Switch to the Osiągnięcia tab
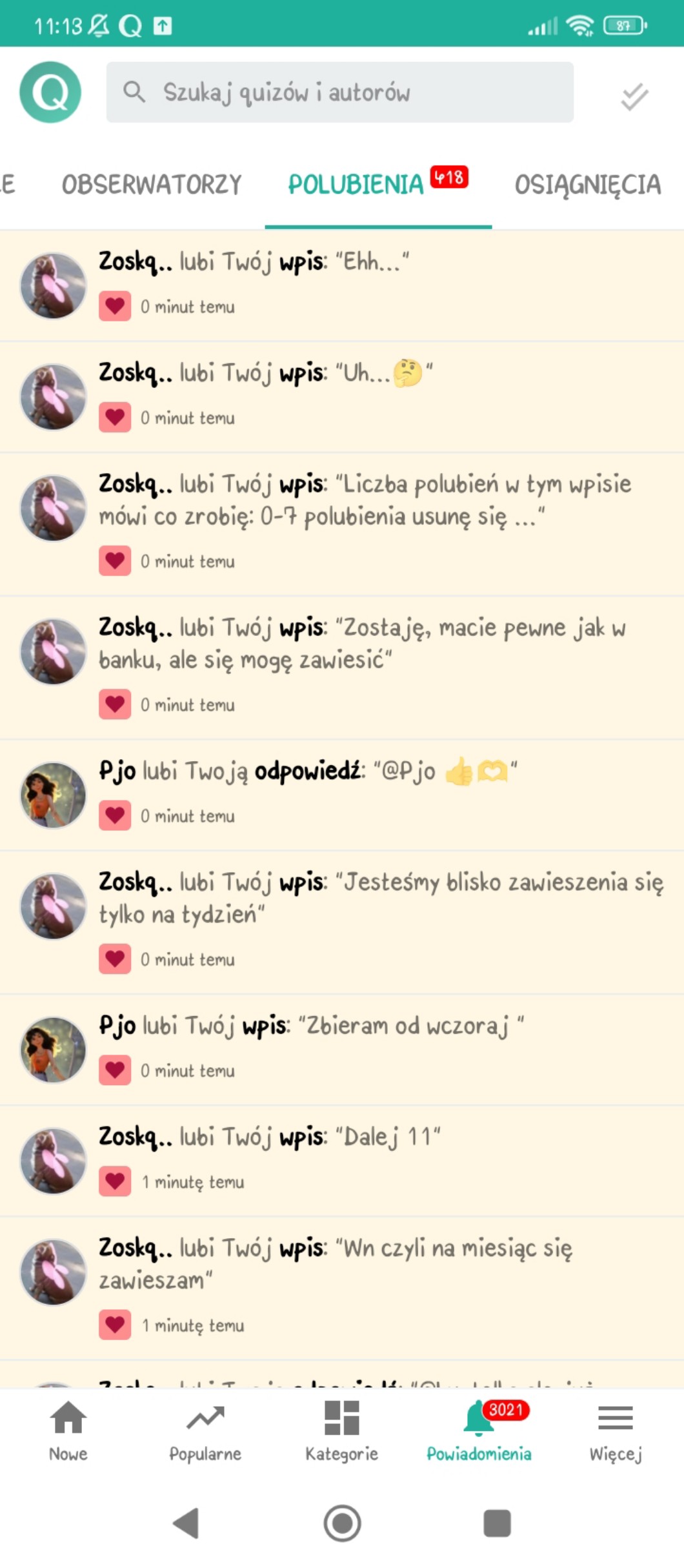 click(x=587, y=185)
